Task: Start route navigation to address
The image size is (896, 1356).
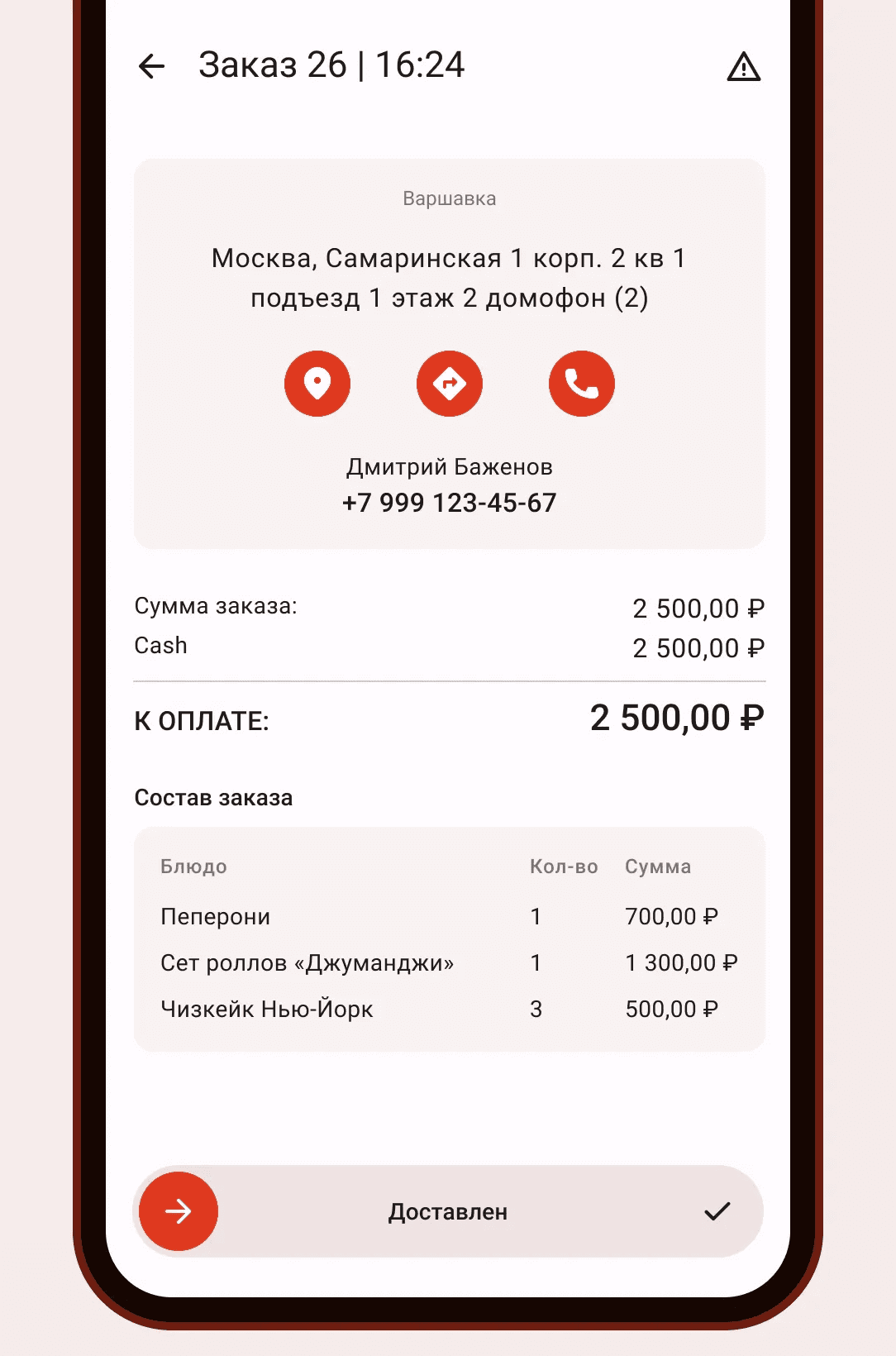Action: pyautogui.click(x=450, y=384)
